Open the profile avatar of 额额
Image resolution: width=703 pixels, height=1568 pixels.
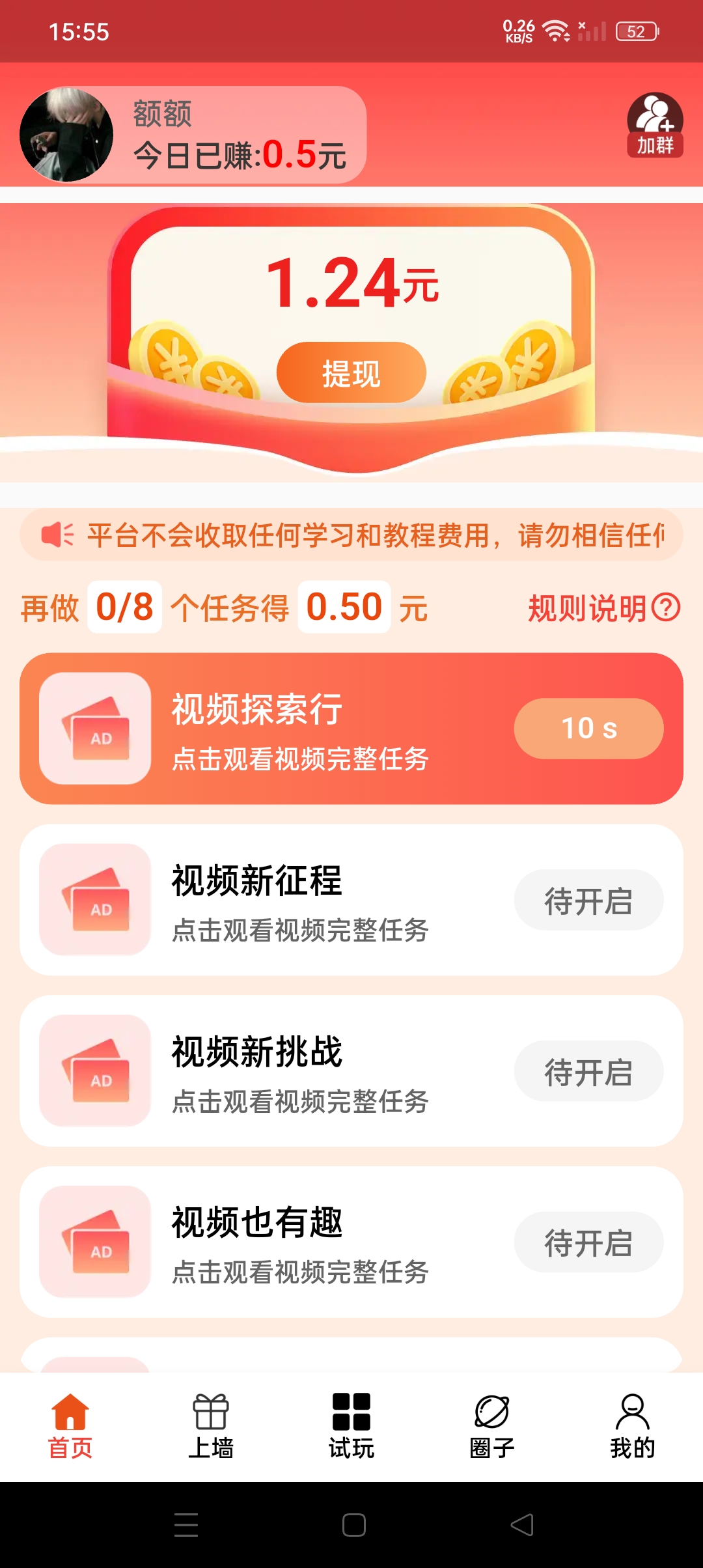66,135
